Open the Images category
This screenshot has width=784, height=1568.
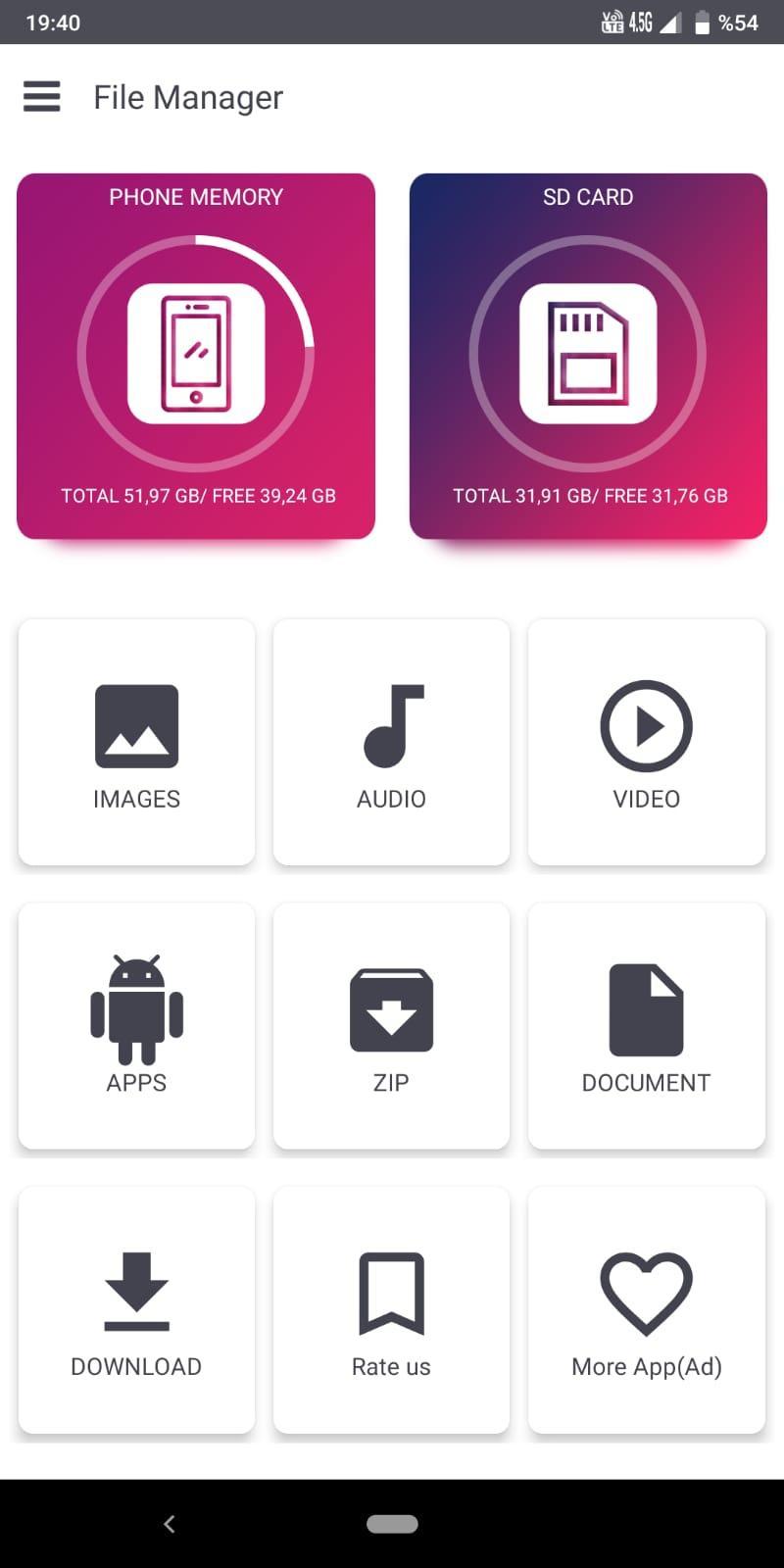(x=137, y=742)
